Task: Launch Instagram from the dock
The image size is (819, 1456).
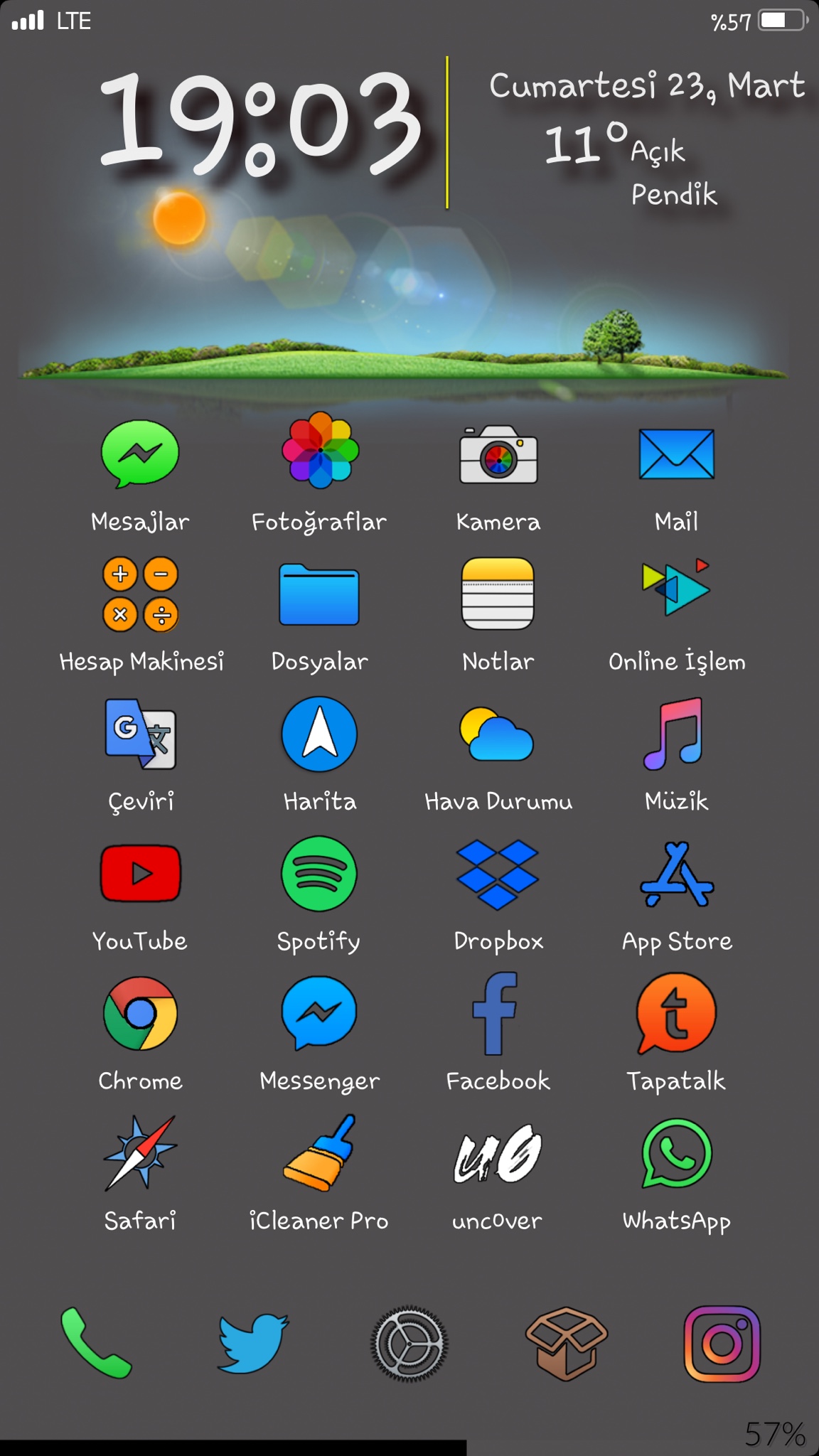Action: [x=722, y=1343]
